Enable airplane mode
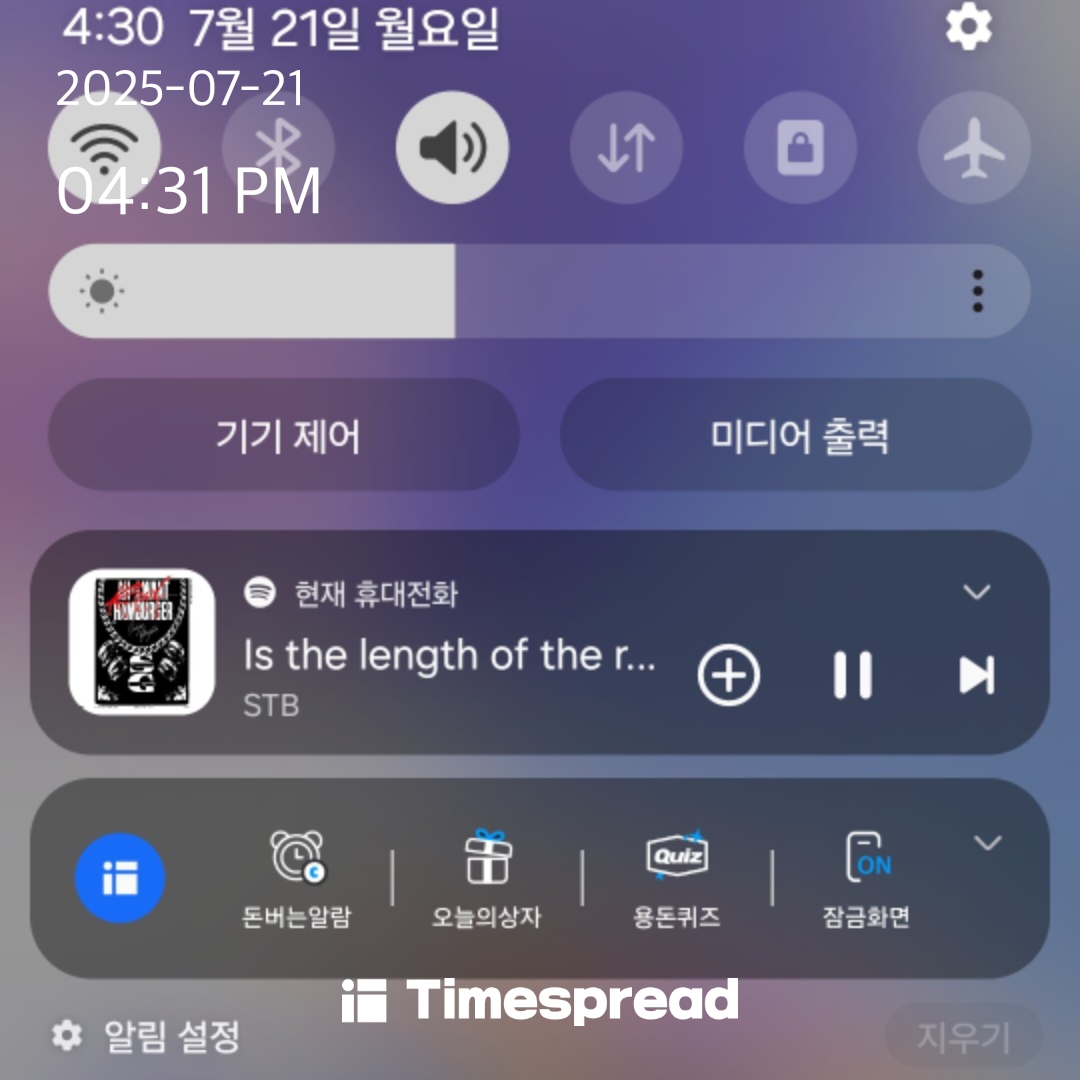 click(x=975, y=147)
